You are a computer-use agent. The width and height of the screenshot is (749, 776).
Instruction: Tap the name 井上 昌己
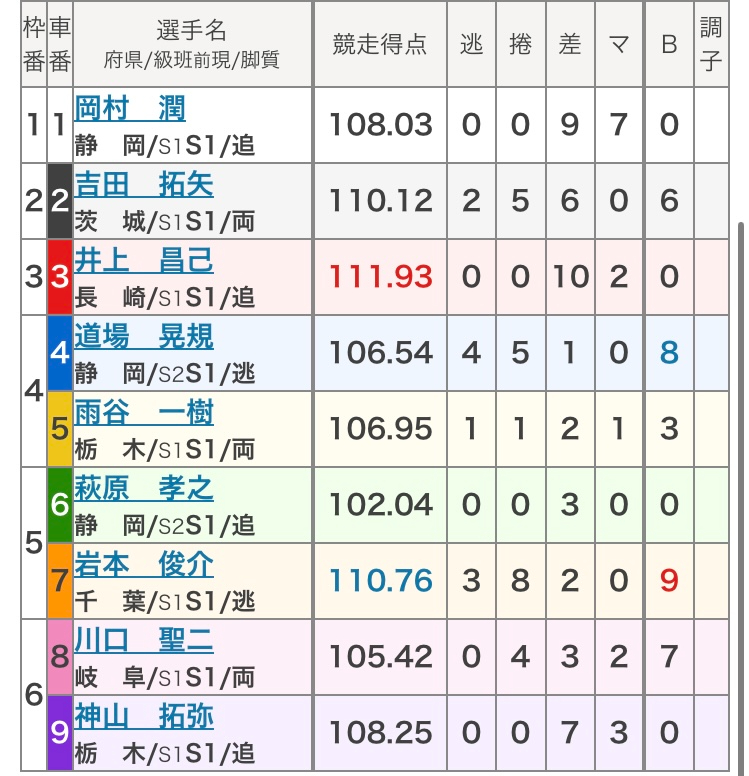click(x=143, y=261)
